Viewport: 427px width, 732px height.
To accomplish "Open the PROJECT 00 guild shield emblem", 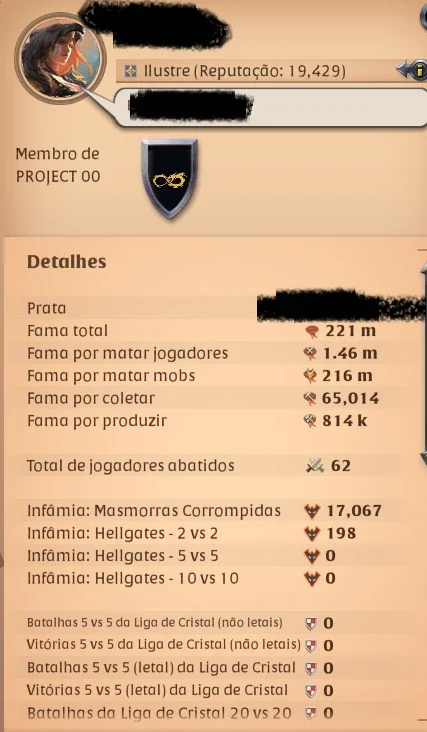I will 169,178.
